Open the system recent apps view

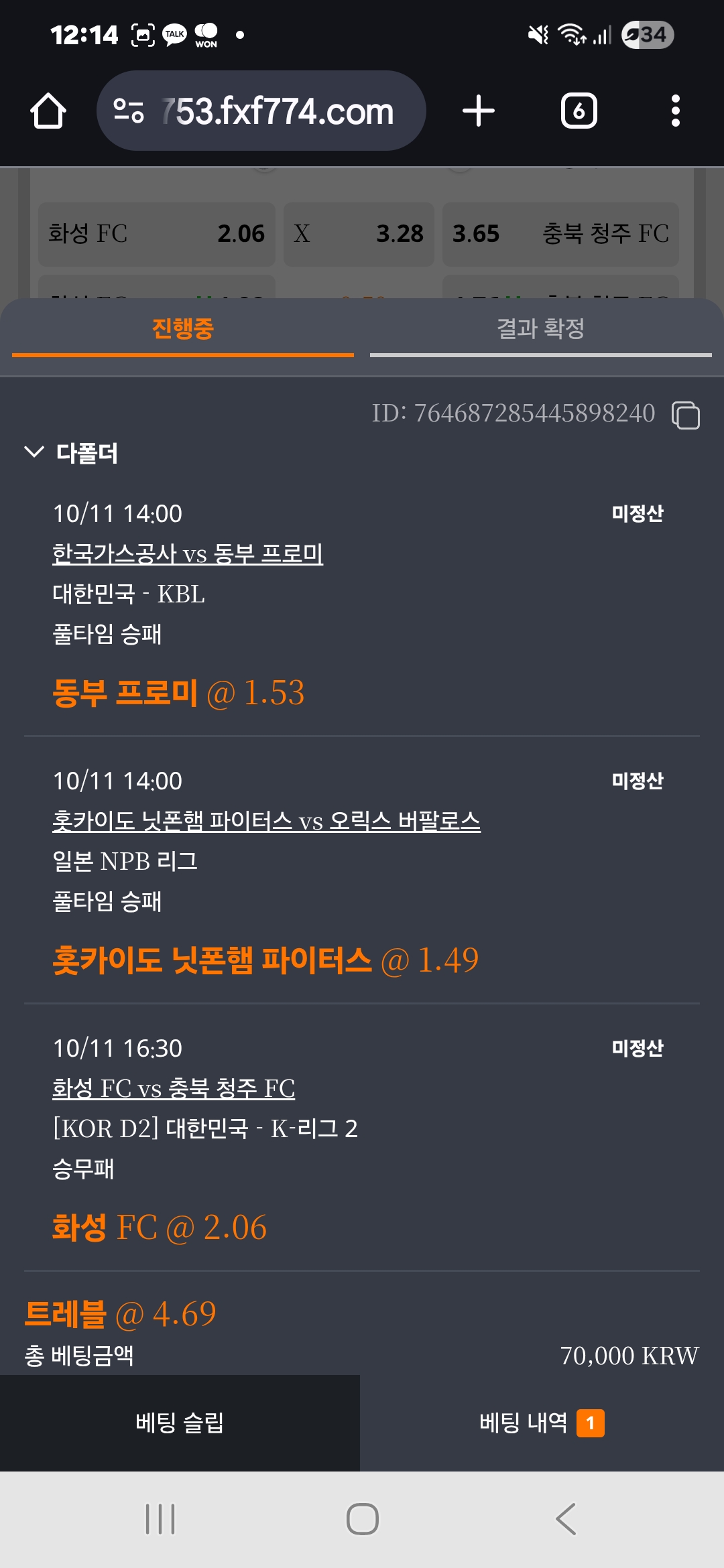[160, 1519]
